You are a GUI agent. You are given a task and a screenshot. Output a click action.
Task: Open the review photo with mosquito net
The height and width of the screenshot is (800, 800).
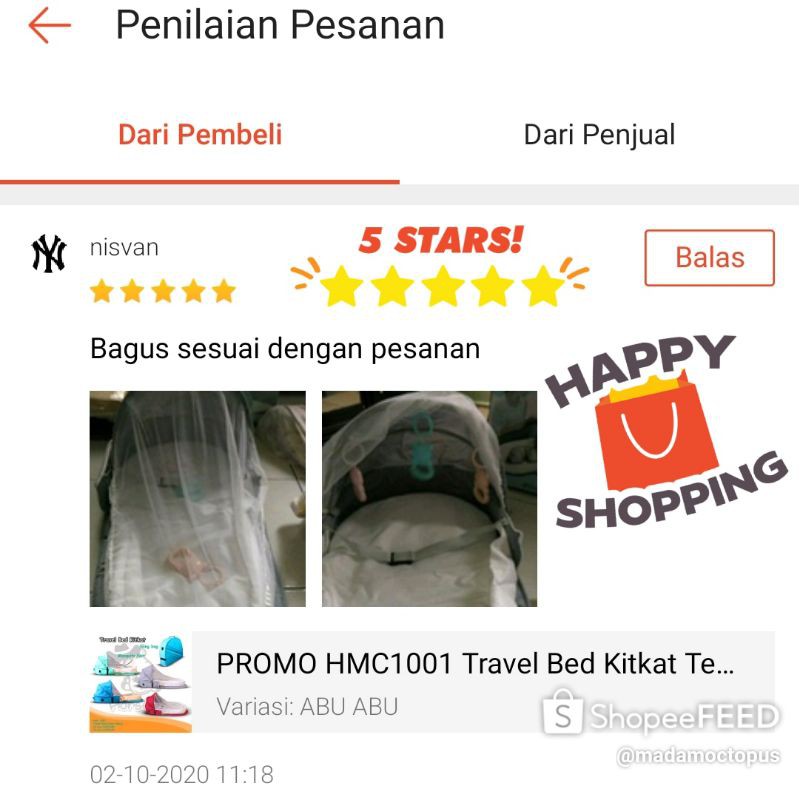[198, 498]
